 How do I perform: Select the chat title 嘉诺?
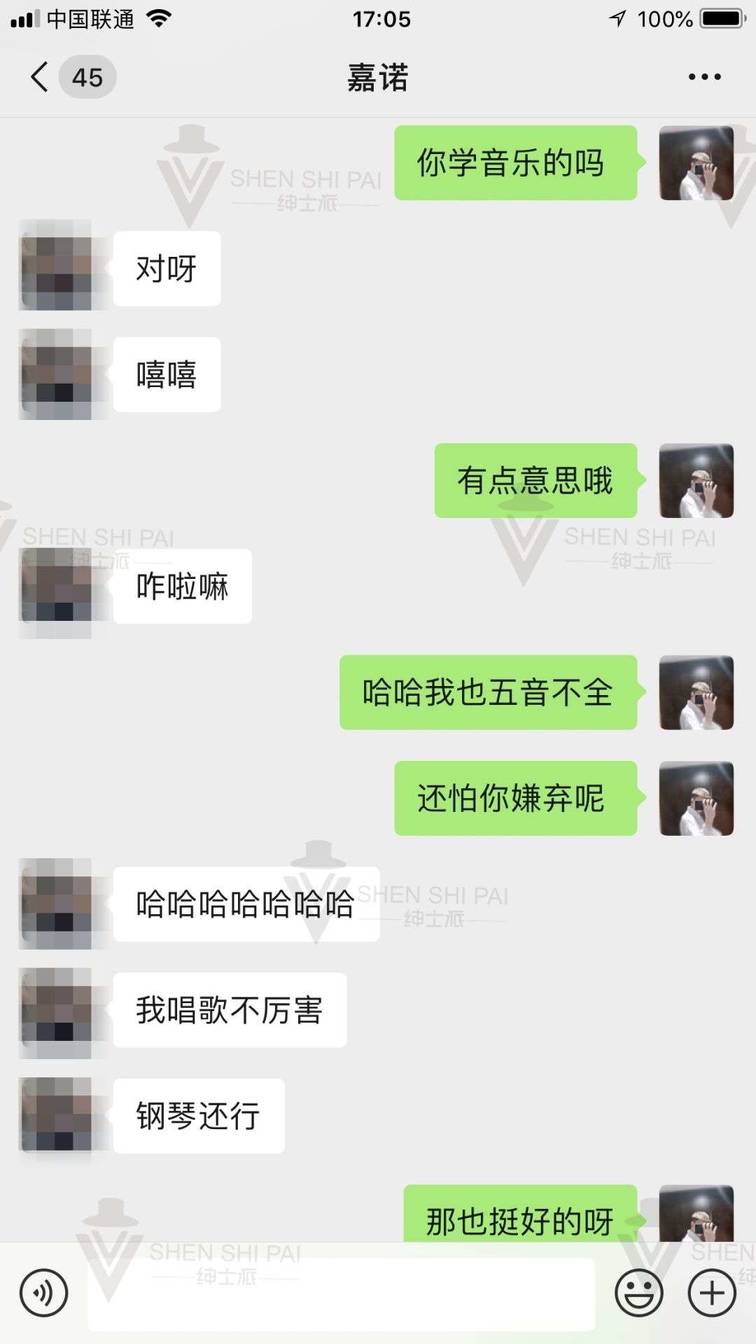pos(378,77)
